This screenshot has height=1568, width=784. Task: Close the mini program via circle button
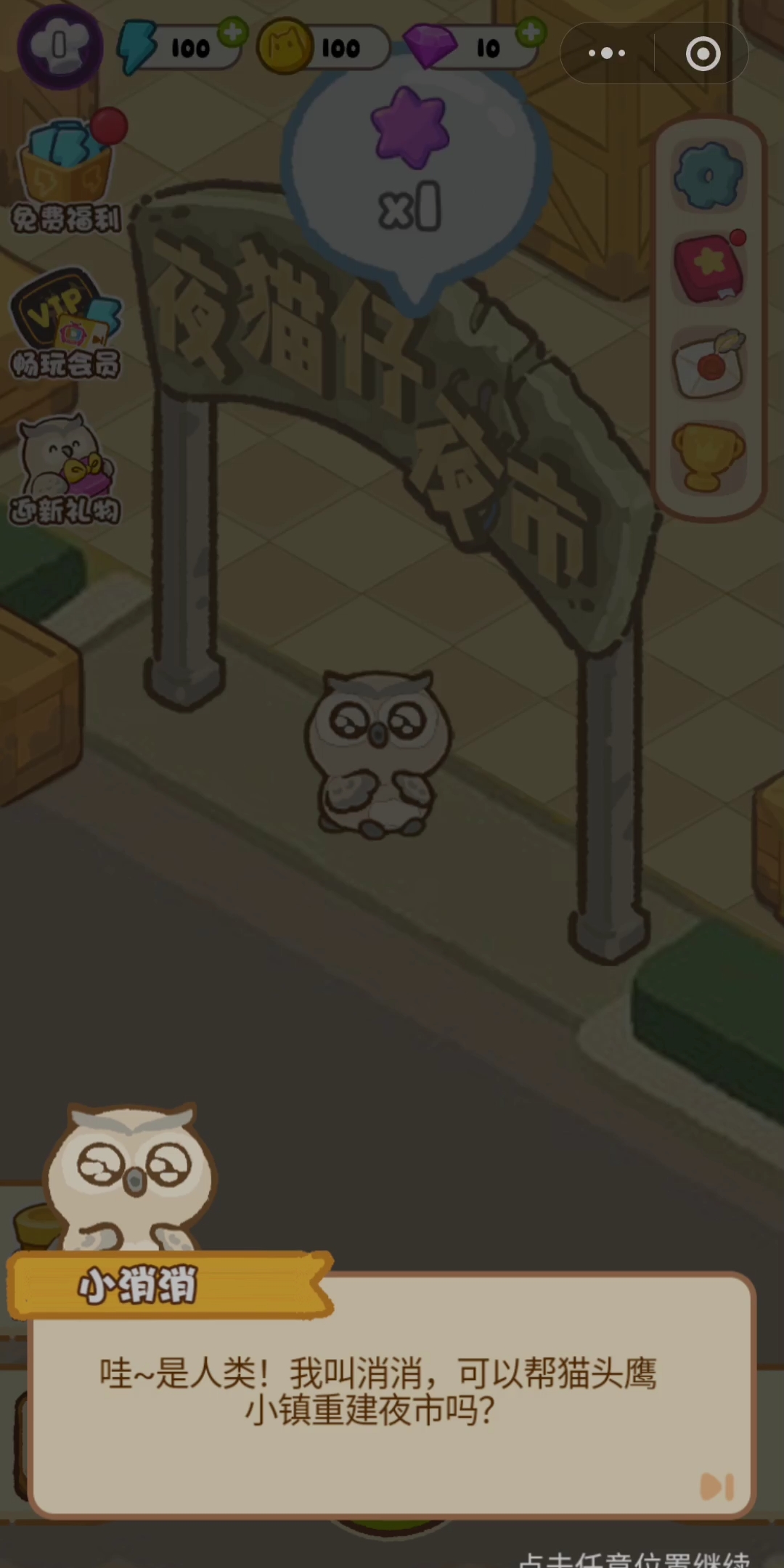703,53
